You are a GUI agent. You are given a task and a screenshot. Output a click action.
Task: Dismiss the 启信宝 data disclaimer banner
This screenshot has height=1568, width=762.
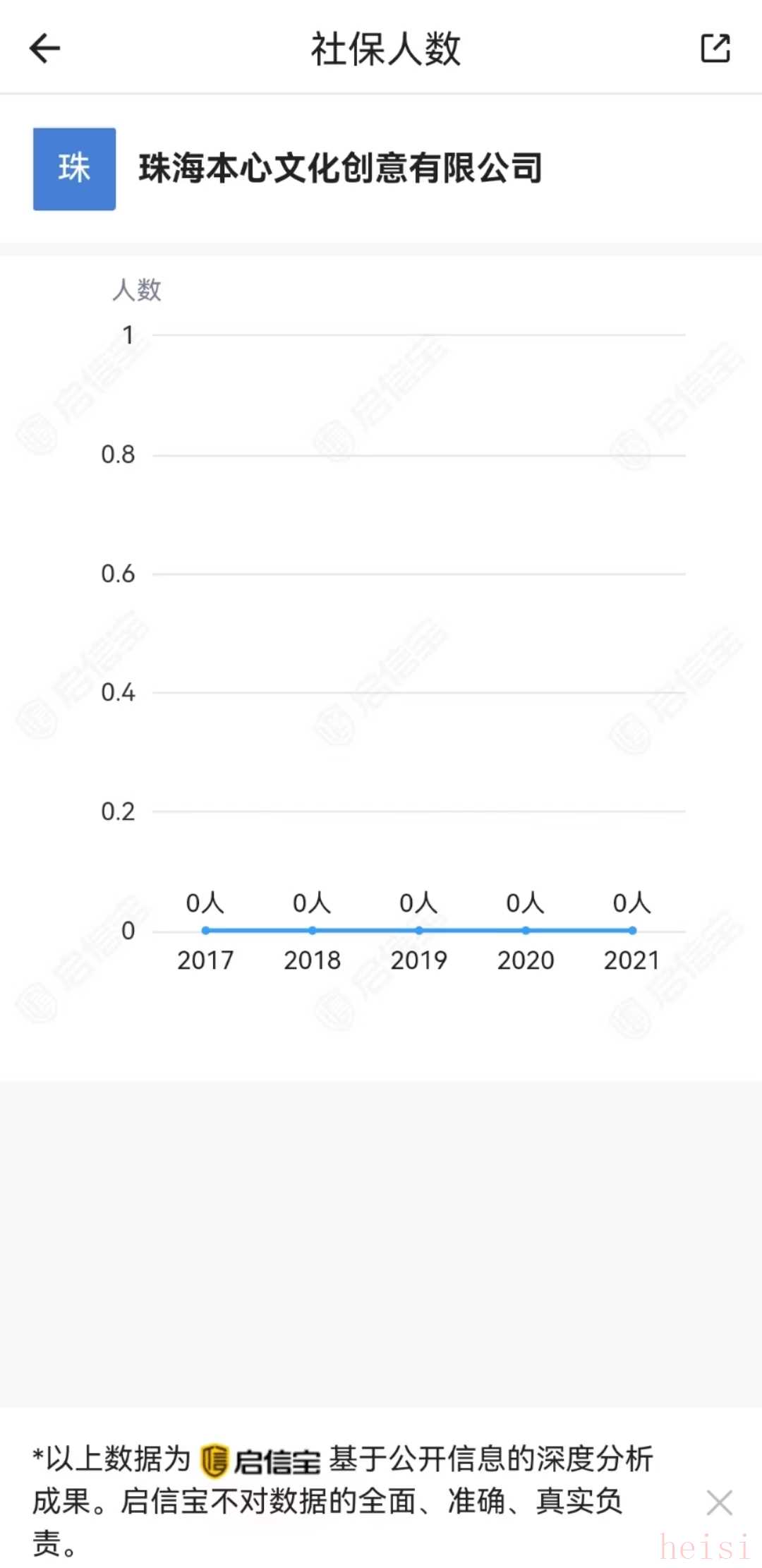tap(719, 1502)
